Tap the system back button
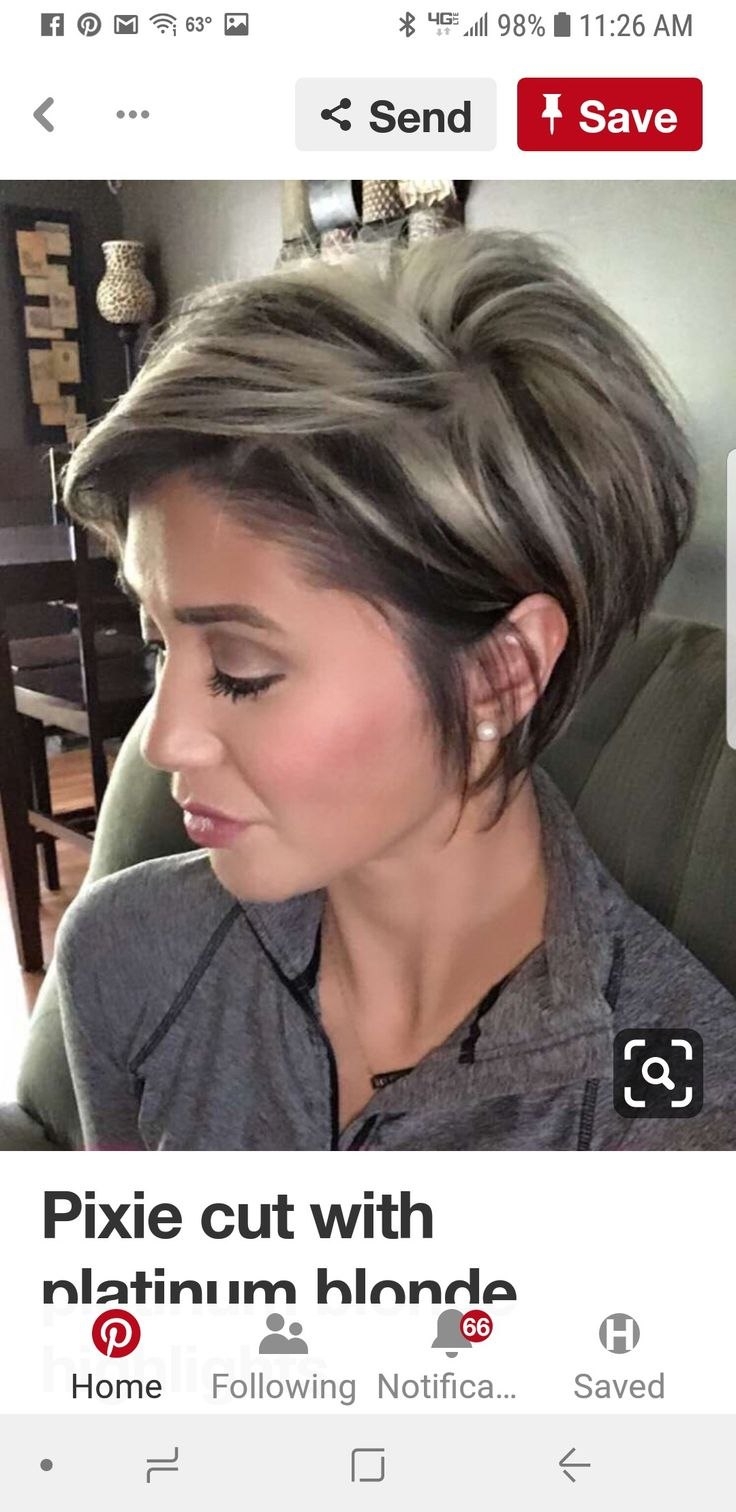 [x=574, y=1465]
